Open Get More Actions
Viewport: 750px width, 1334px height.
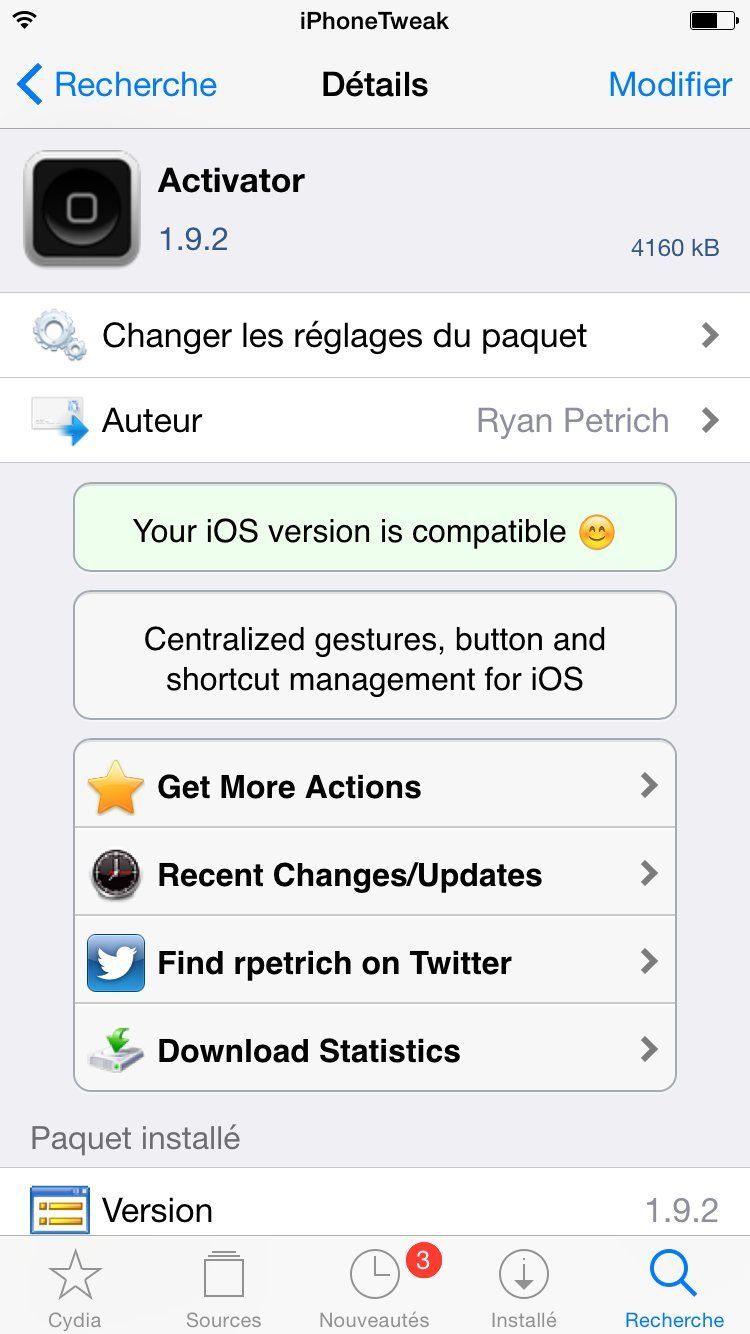pyautogui.click(x=375, y=786)
